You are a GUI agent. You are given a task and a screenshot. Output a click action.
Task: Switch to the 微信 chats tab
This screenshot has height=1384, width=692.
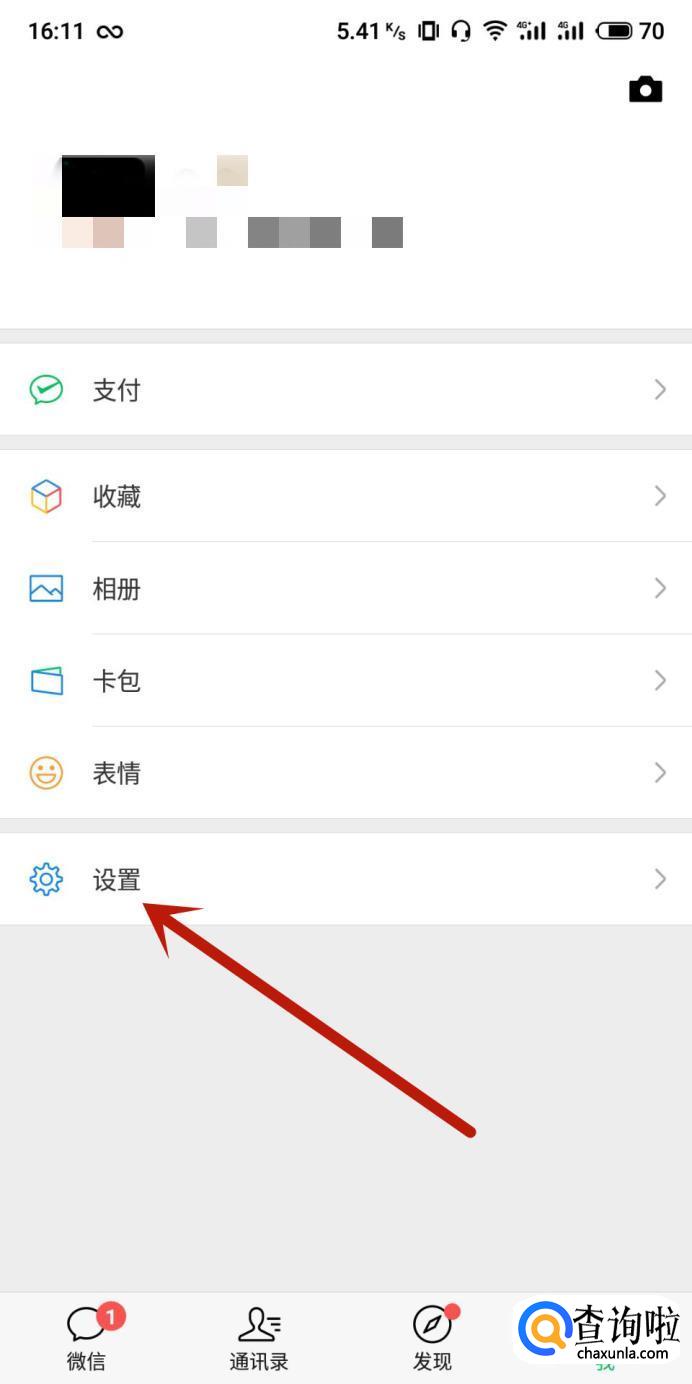pyautogui.click(x=86, y=1338)
